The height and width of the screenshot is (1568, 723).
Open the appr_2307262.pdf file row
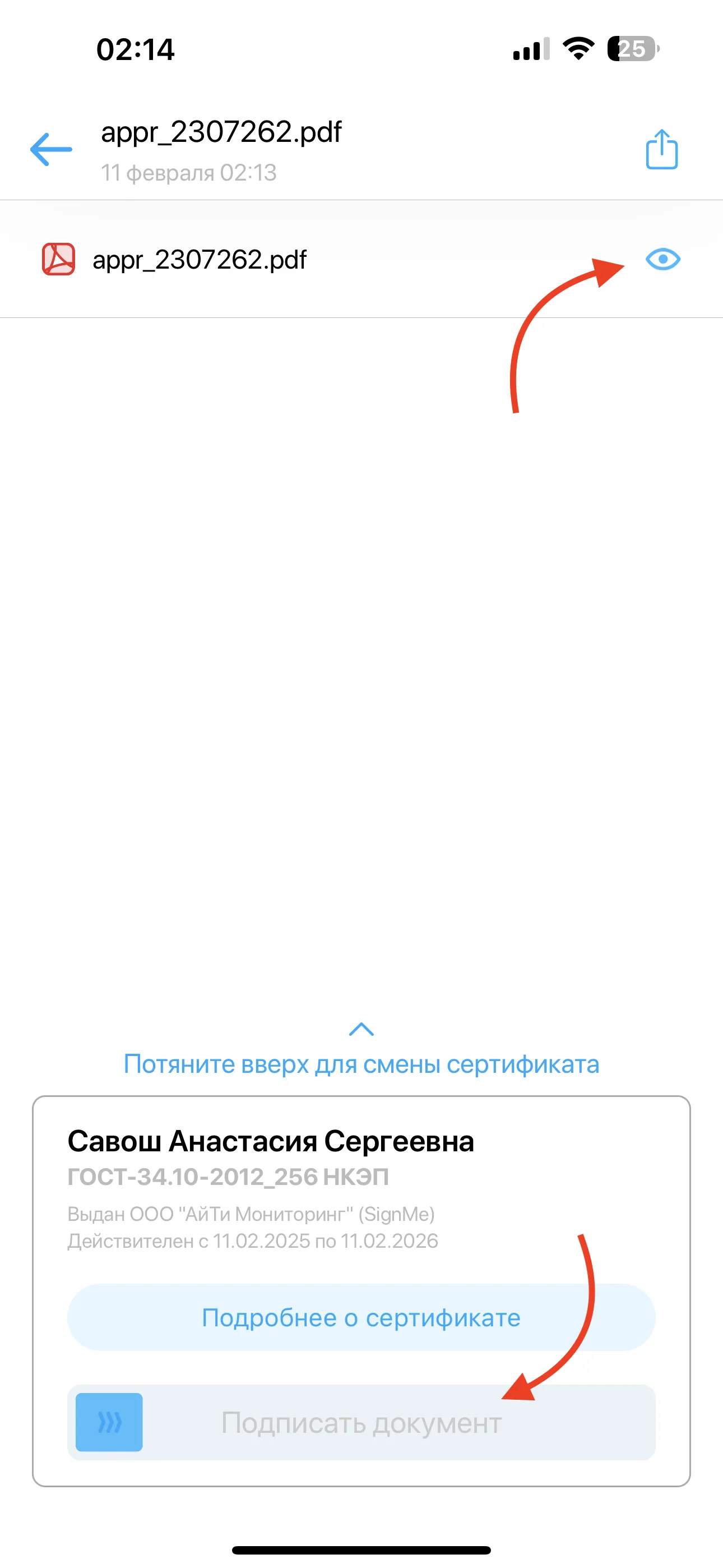coord(361,259)
